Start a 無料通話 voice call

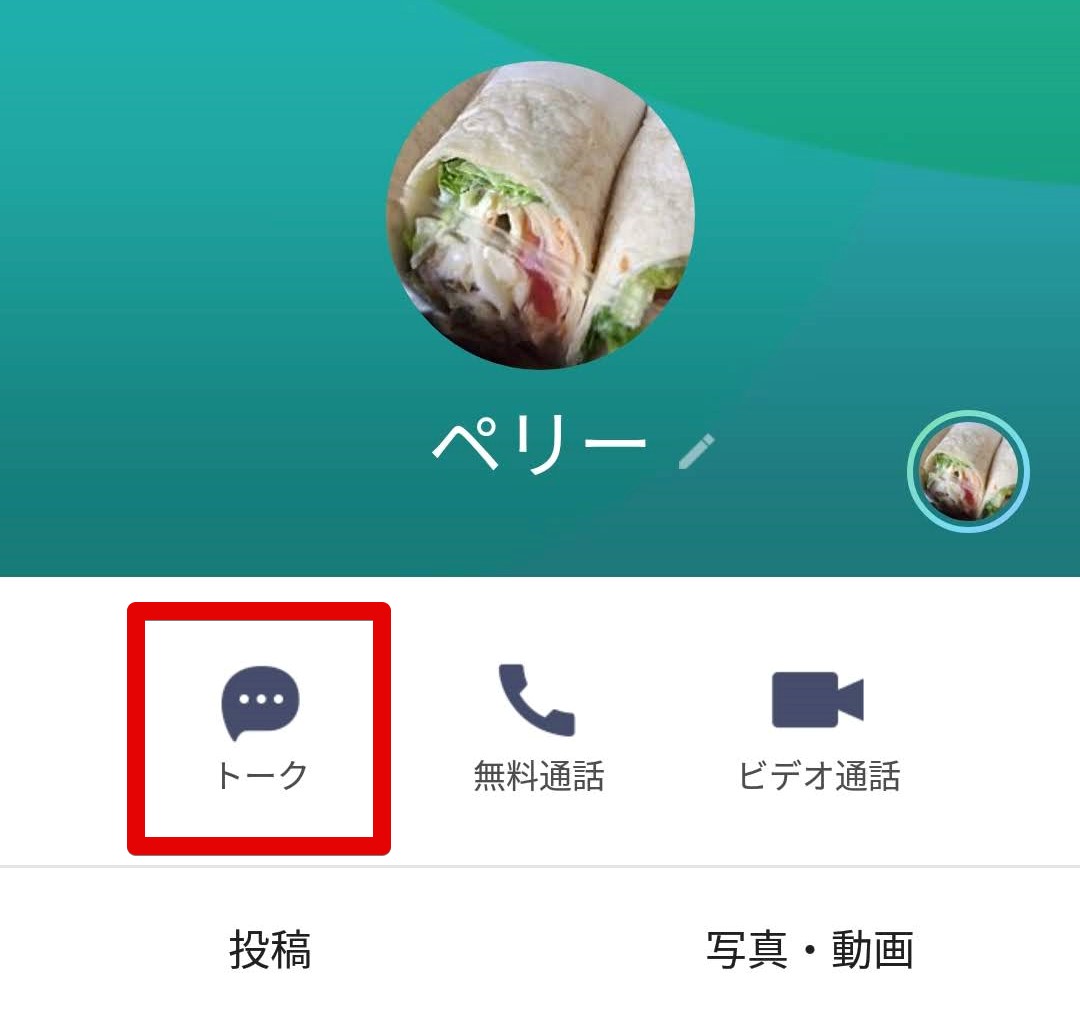539,728
